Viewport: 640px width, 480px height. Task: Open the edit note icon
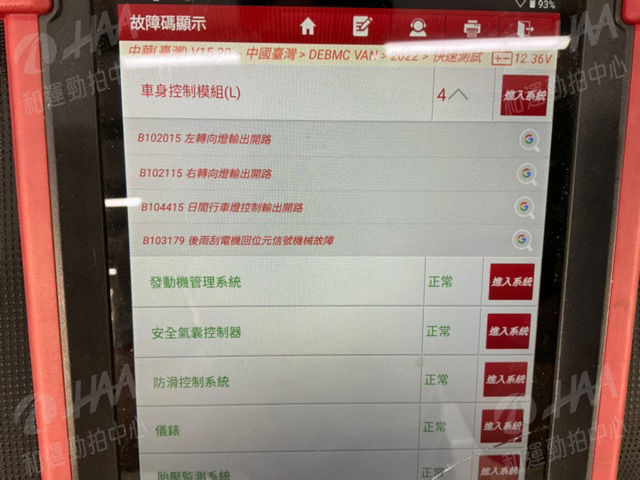pyautogui.click(x=363, y=26)
